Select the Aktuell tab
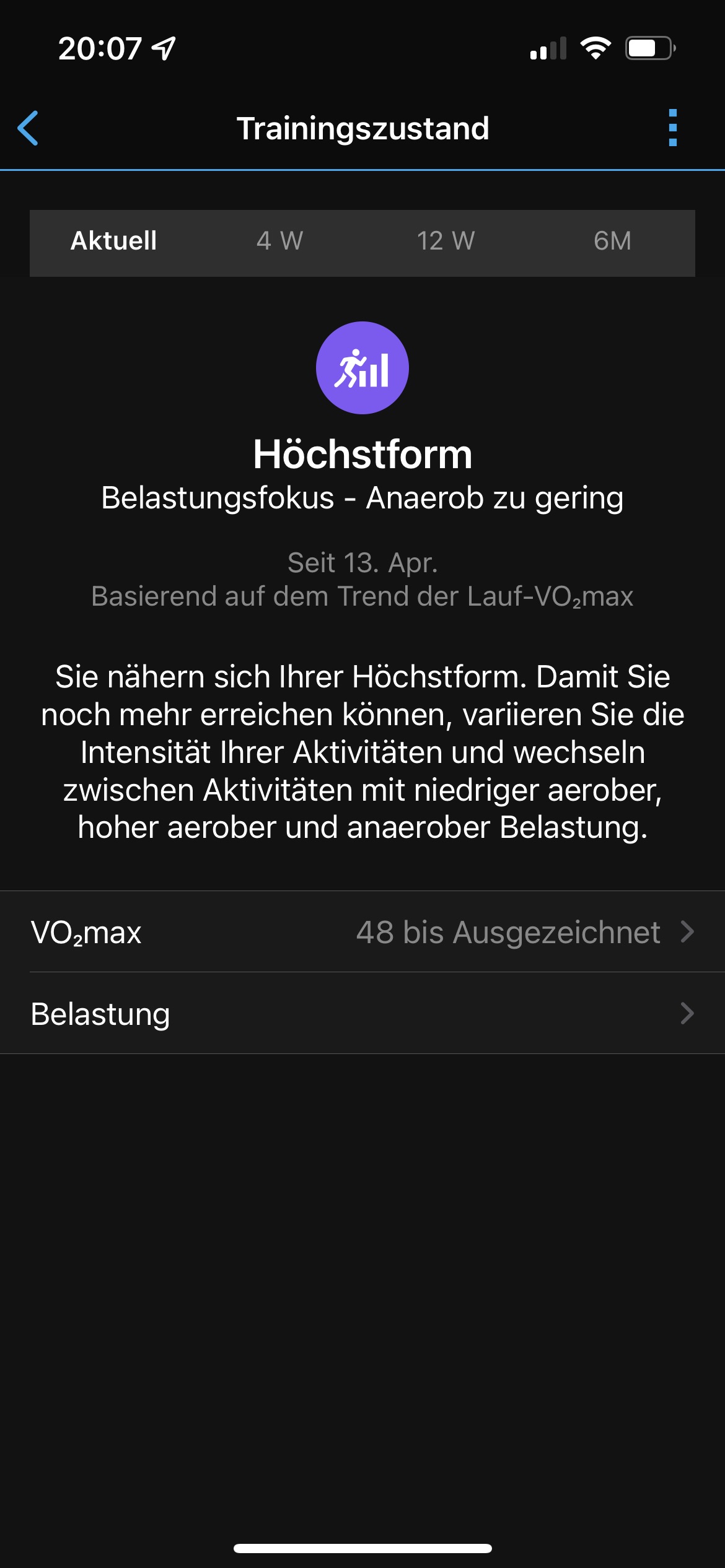725x1568 pixels. tap(113, 242)
